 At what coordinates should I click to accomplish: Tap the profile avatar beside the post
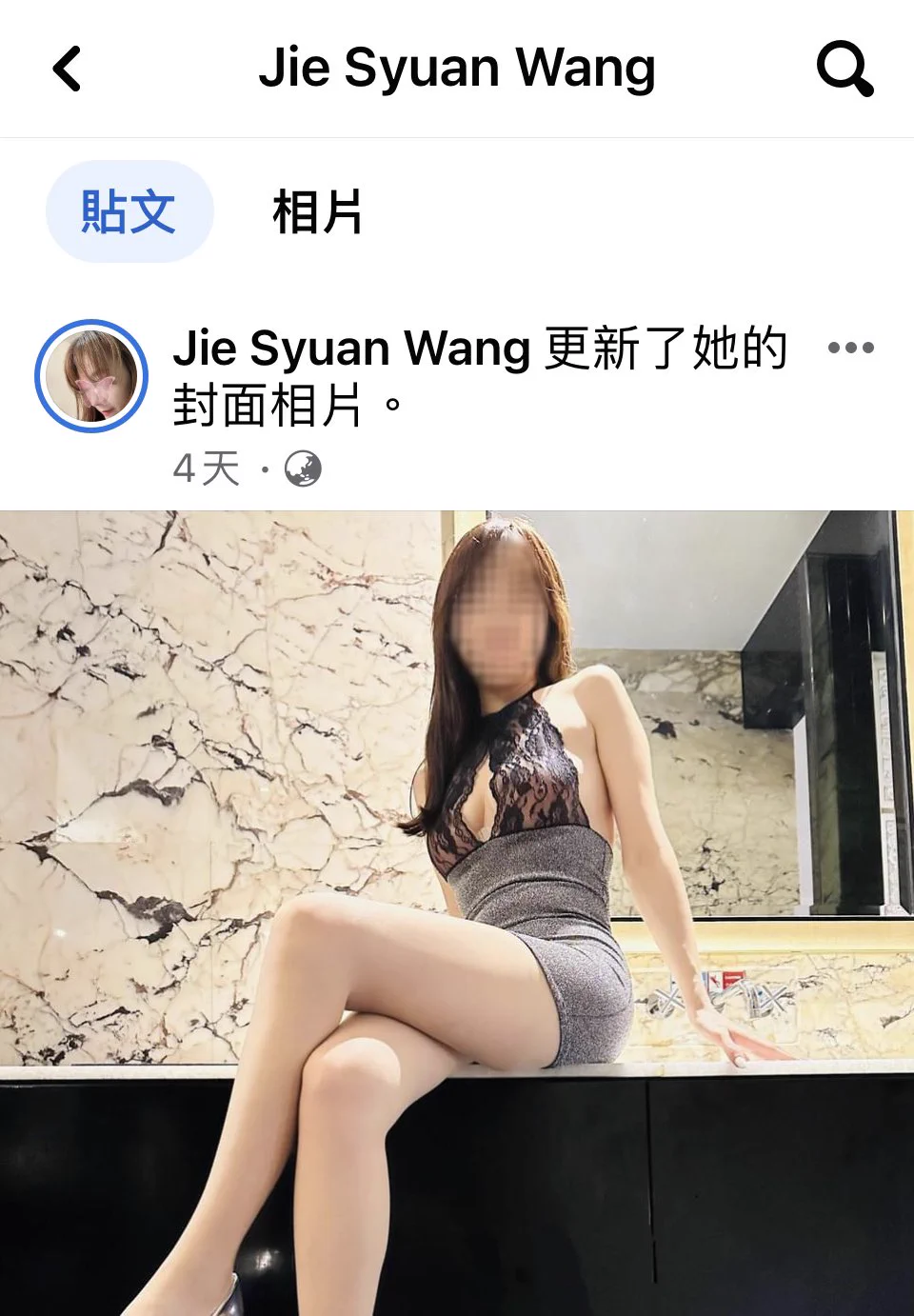tap(91, 376)
